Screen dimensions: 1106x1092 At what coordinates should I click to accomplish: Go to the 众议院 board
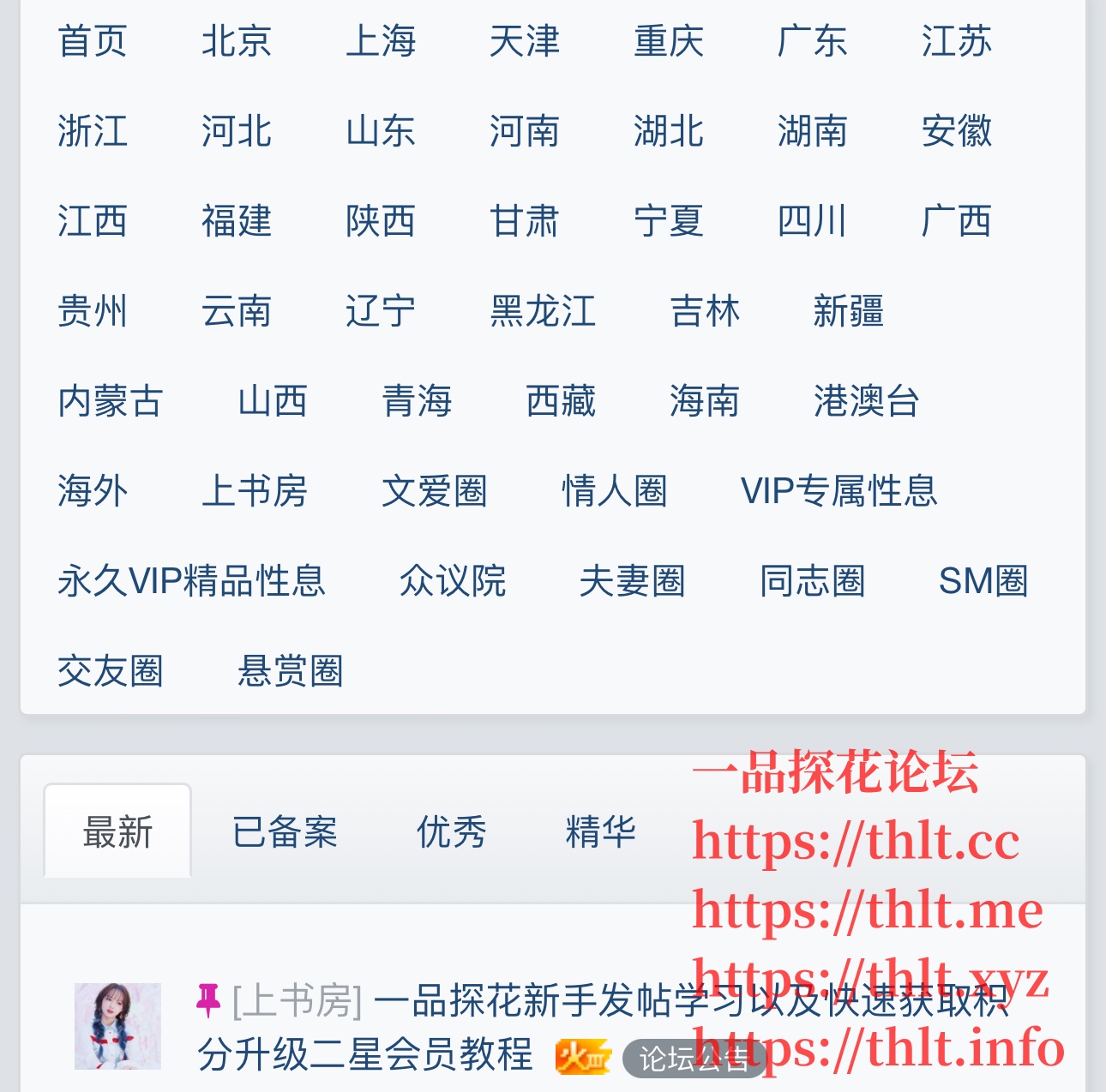tap(453, 581)
